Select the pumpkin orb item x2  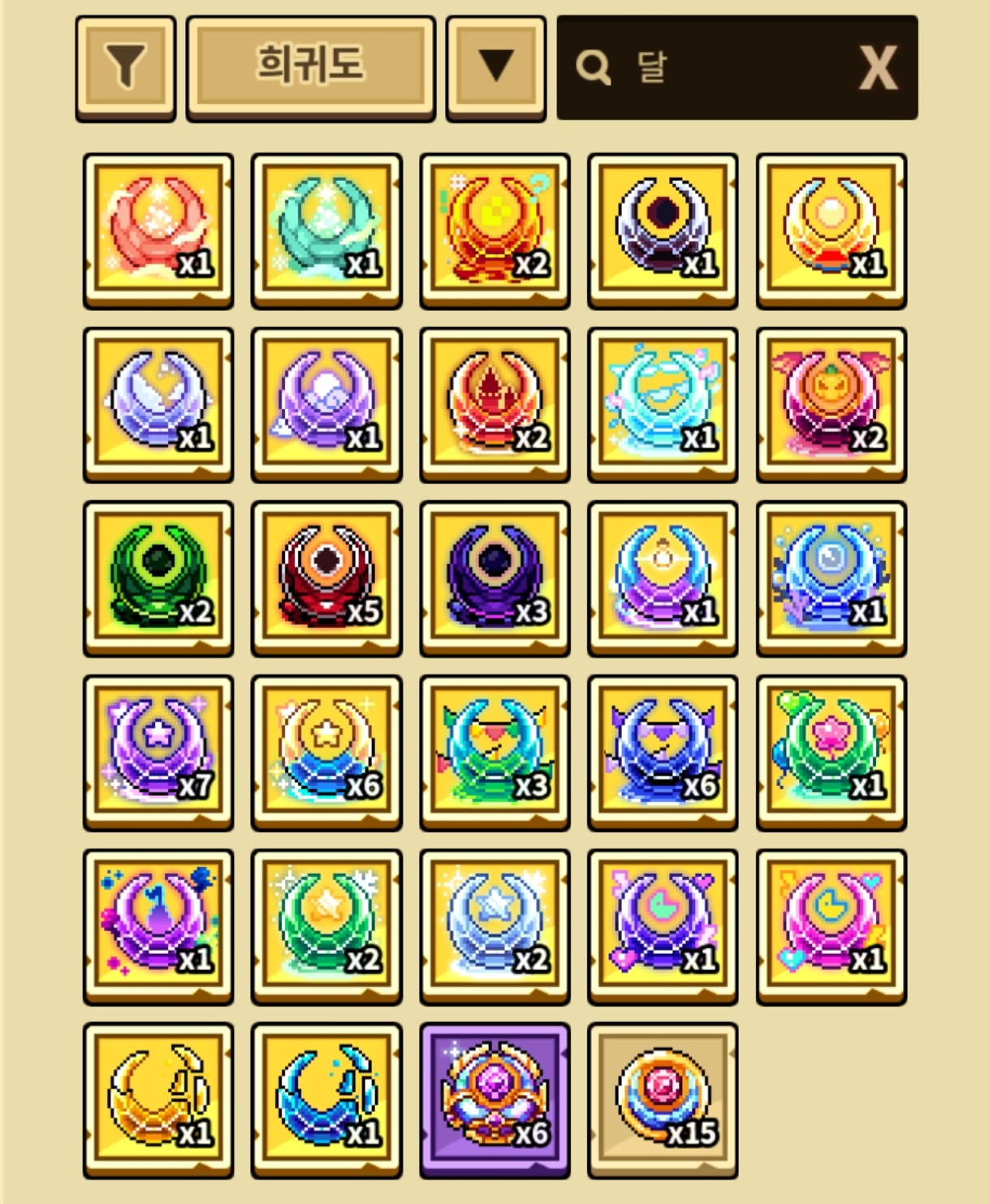click(831, 403)
